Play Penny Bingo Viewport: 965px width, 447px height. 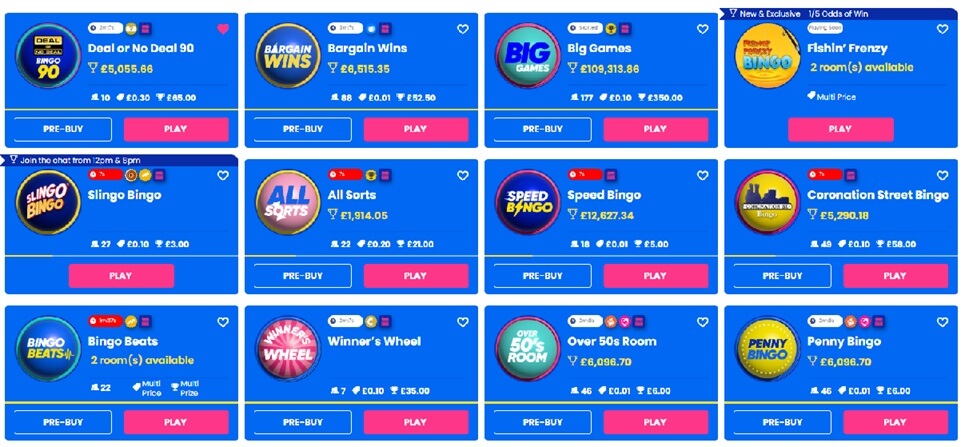coord(896,422)
